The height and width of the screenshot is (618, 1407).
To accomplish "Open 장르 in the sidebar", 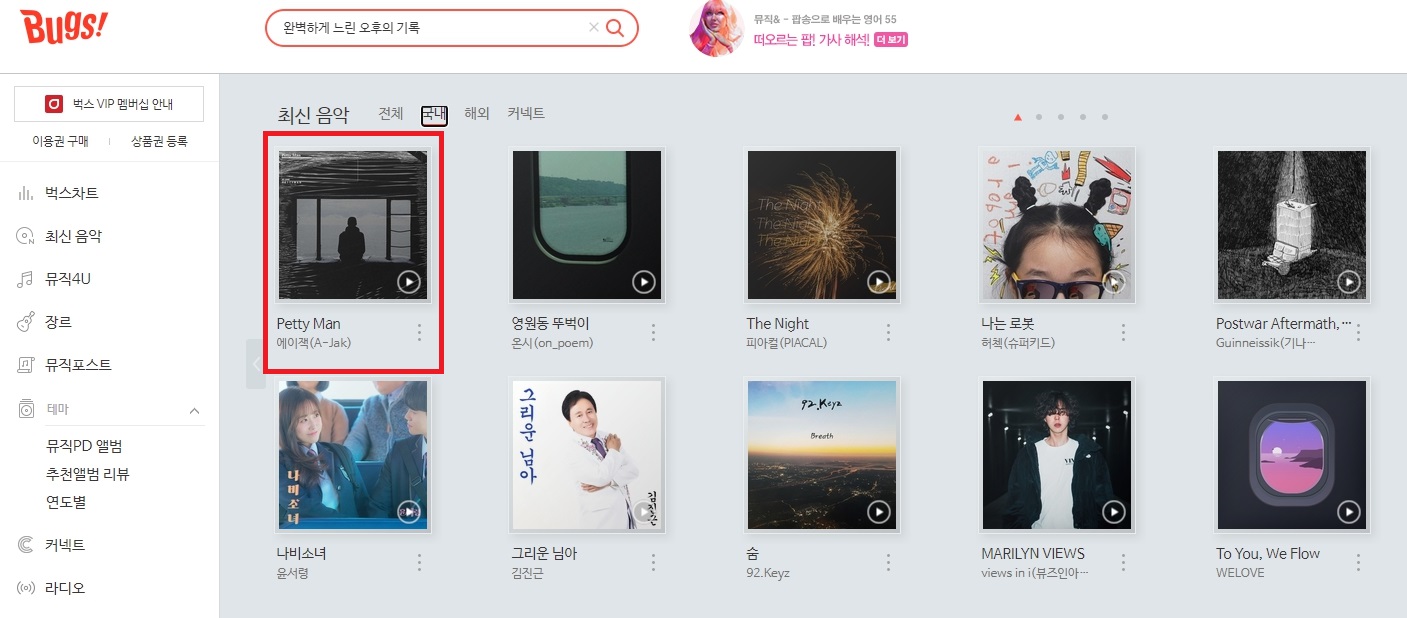I will click(58, 322).
